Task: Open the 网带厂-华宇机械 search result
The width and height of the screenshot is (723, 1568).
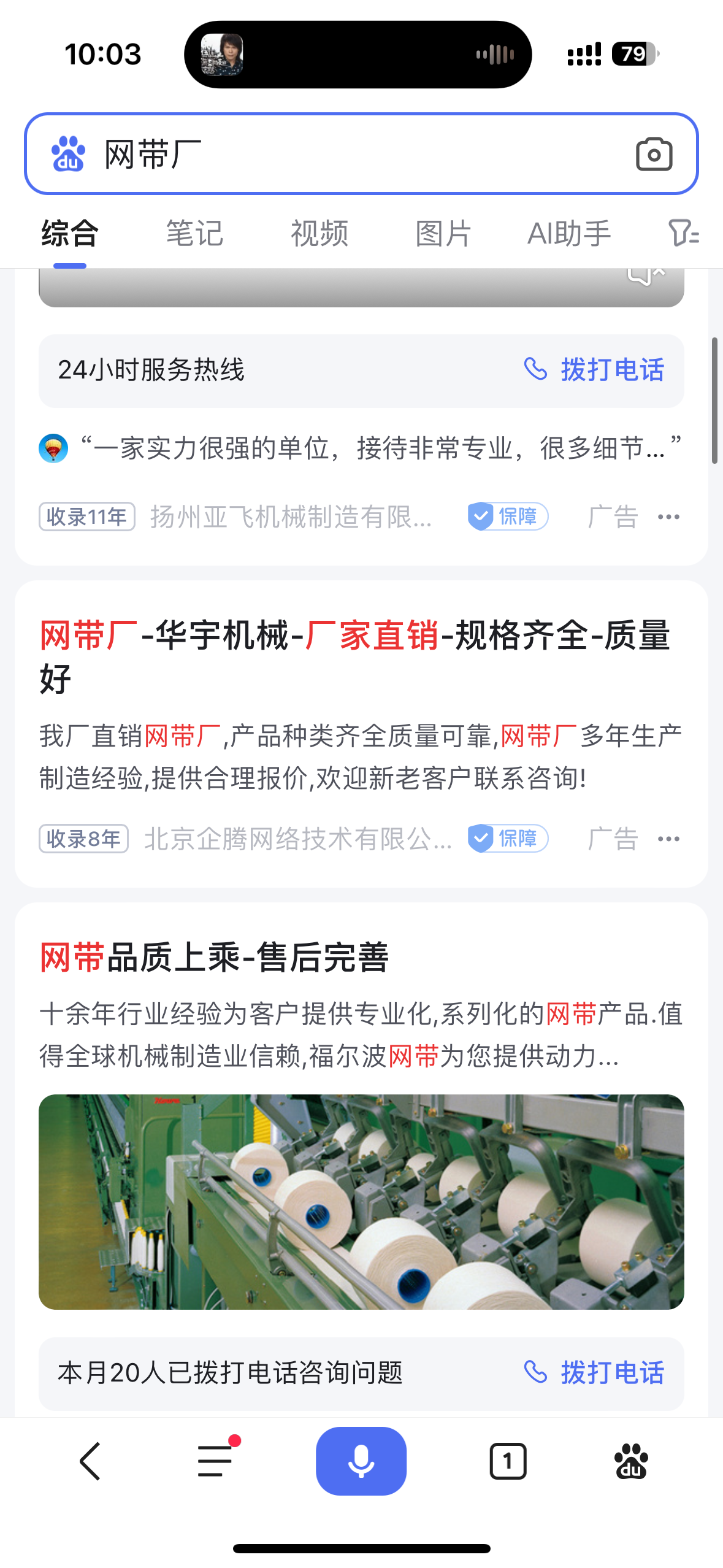Action: (354, 656)
